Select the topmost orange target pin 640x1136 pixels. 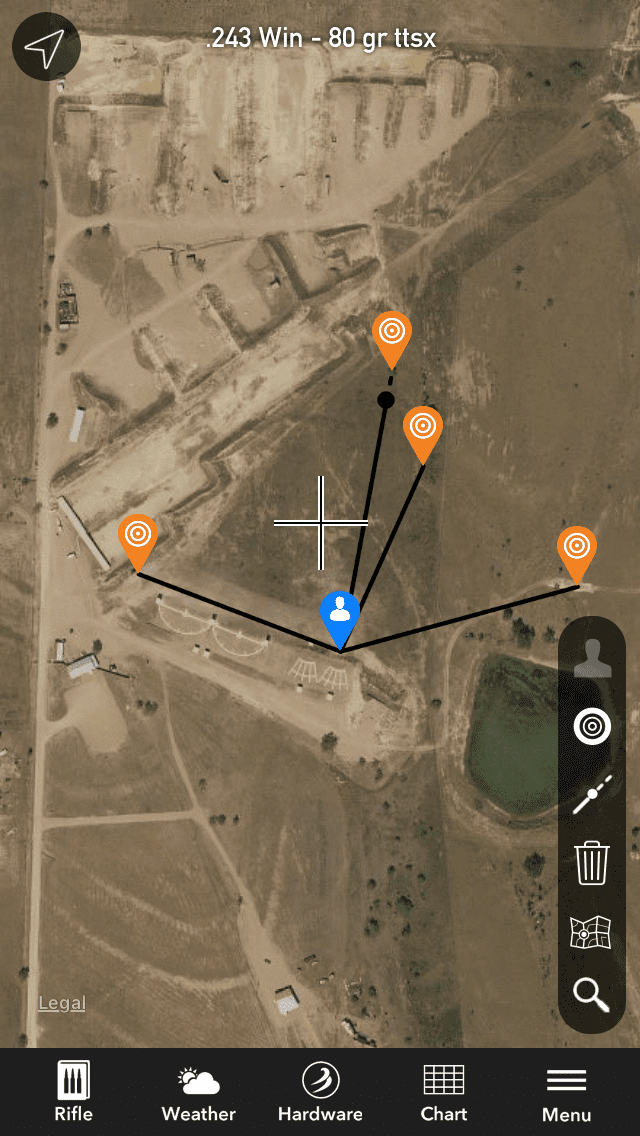click(391, 335)
